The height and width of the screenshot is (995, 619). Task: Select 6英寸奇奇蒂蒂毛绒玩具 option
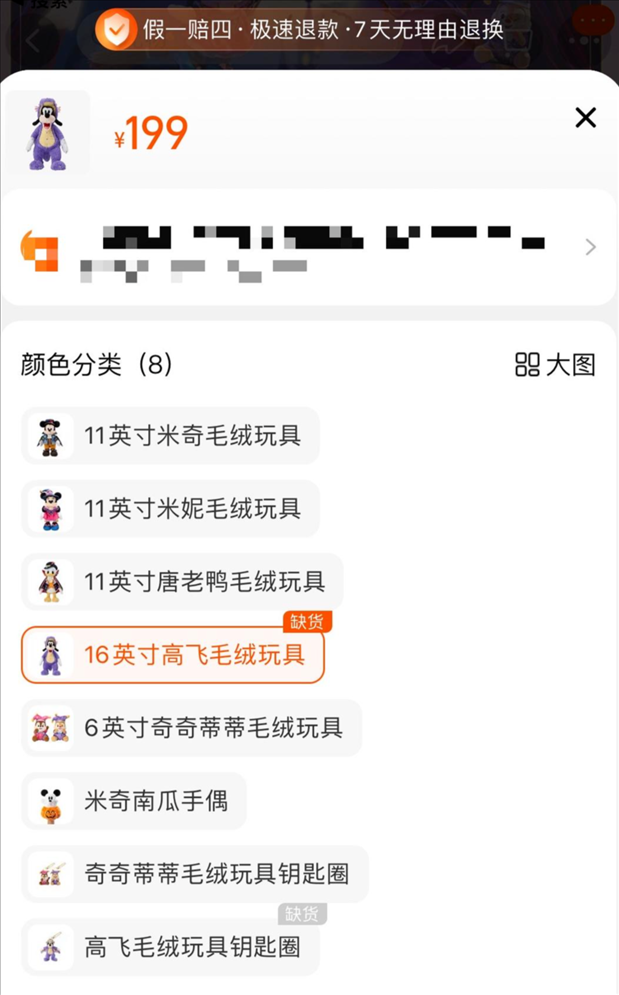click(x=191, y=728)
